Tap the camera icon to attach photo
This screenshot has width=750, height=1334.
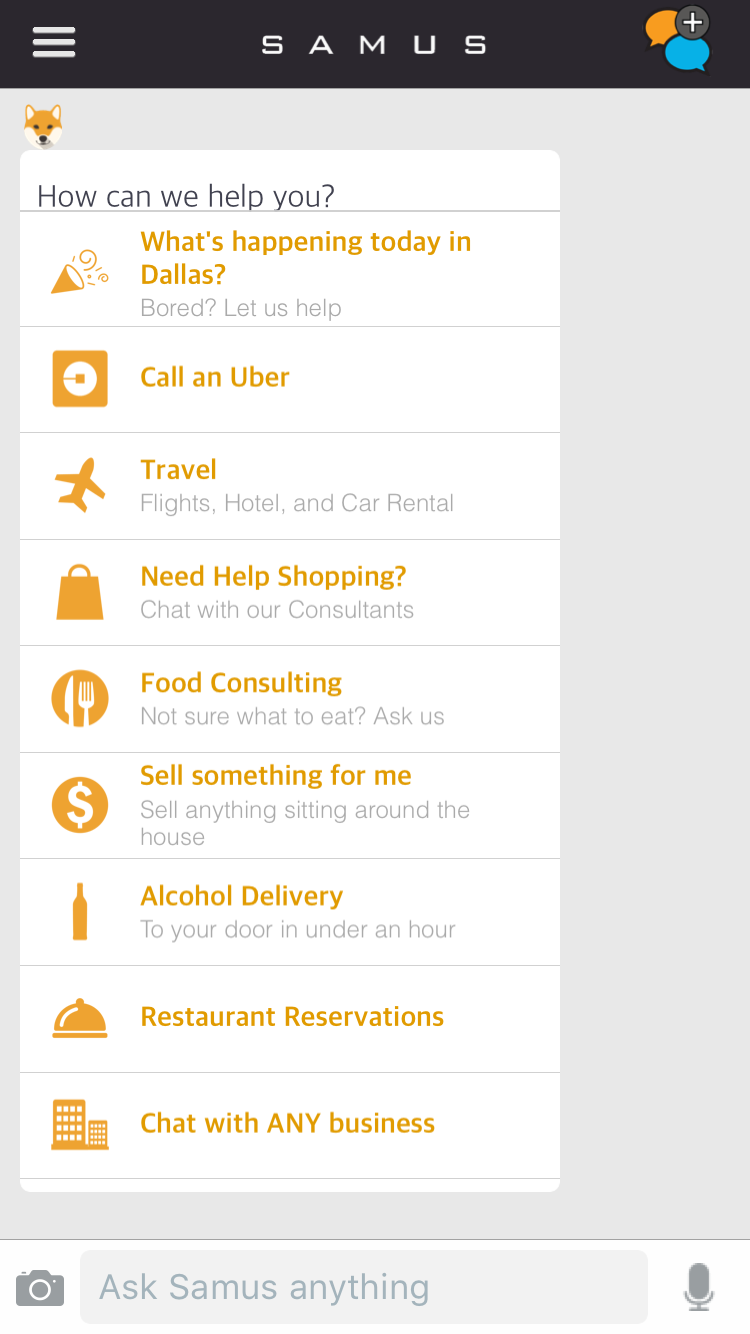(40, 1288)
